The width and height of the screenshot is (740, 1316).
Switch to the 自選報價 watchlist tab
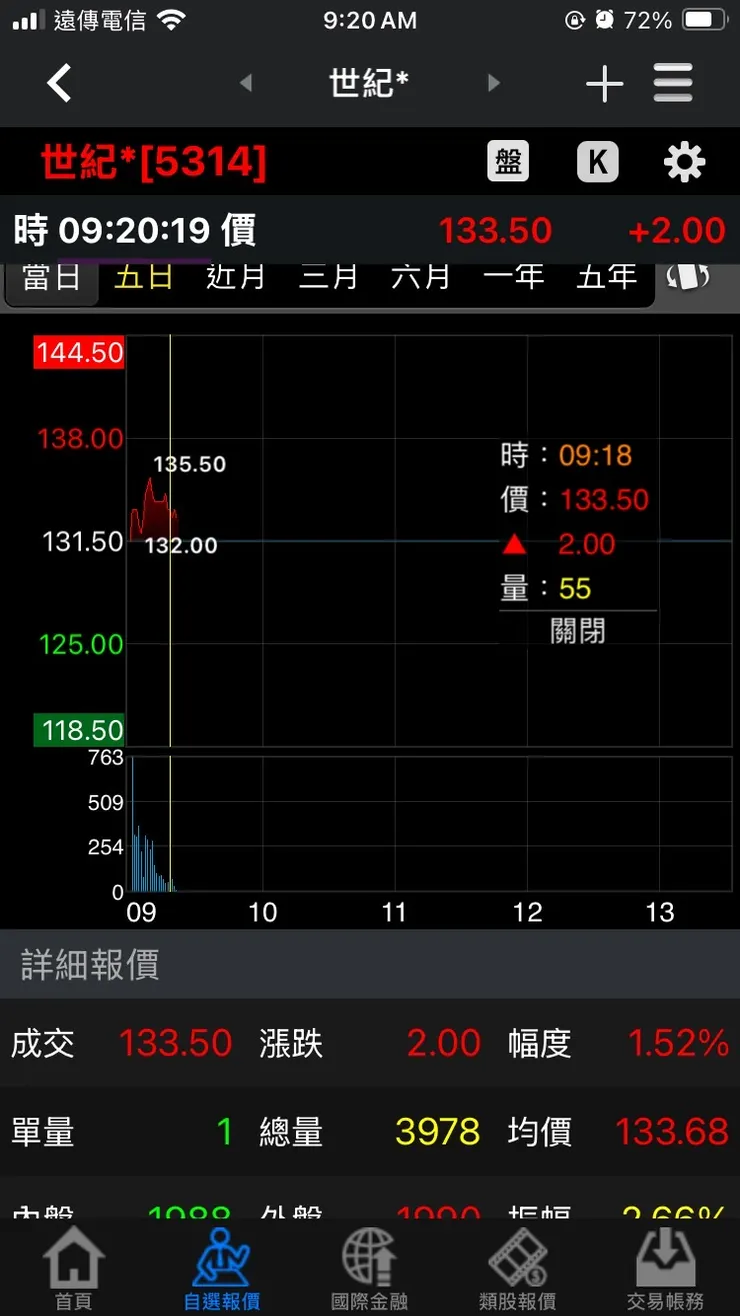click(x=222, y=1268)
